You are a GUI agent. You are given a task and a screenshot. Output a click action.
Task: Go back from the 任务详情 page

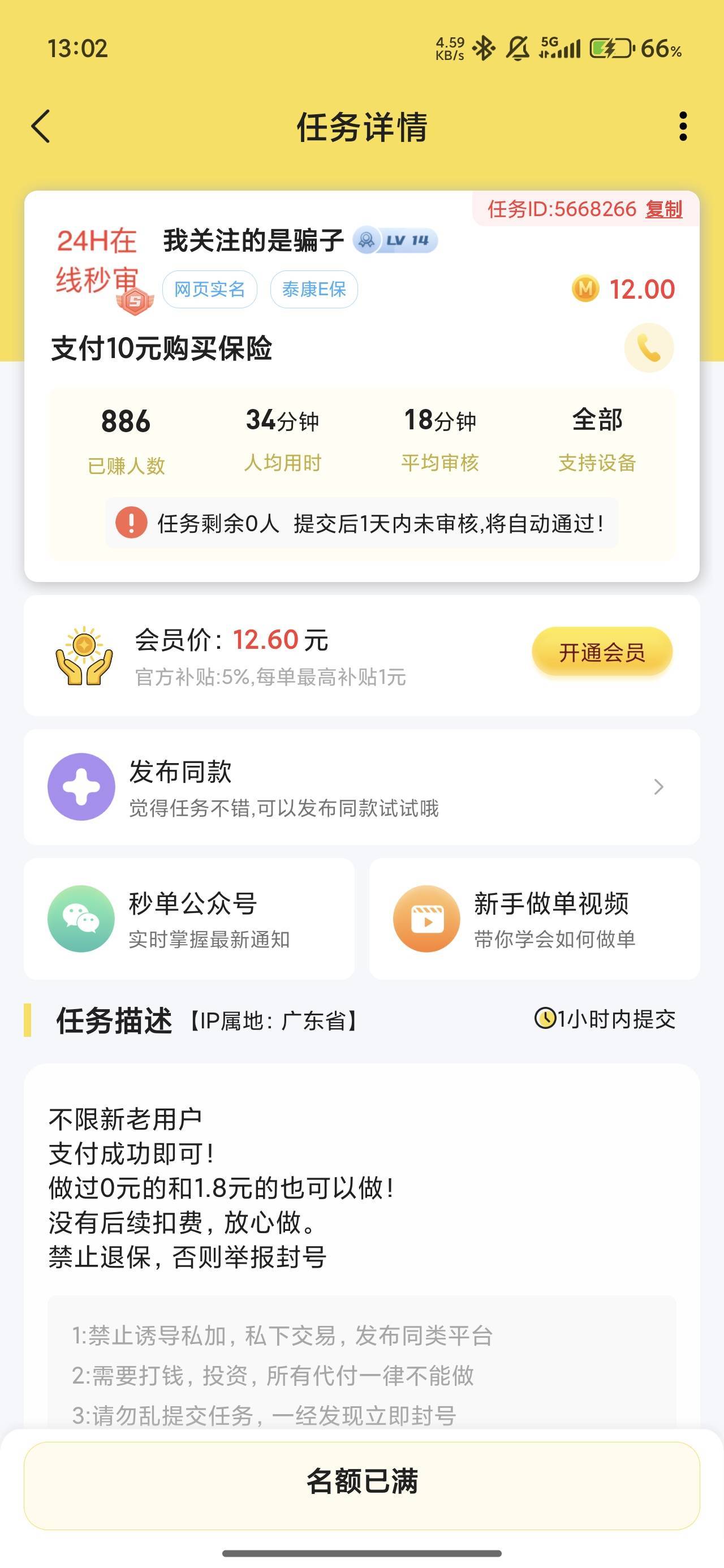pos(41,127)
